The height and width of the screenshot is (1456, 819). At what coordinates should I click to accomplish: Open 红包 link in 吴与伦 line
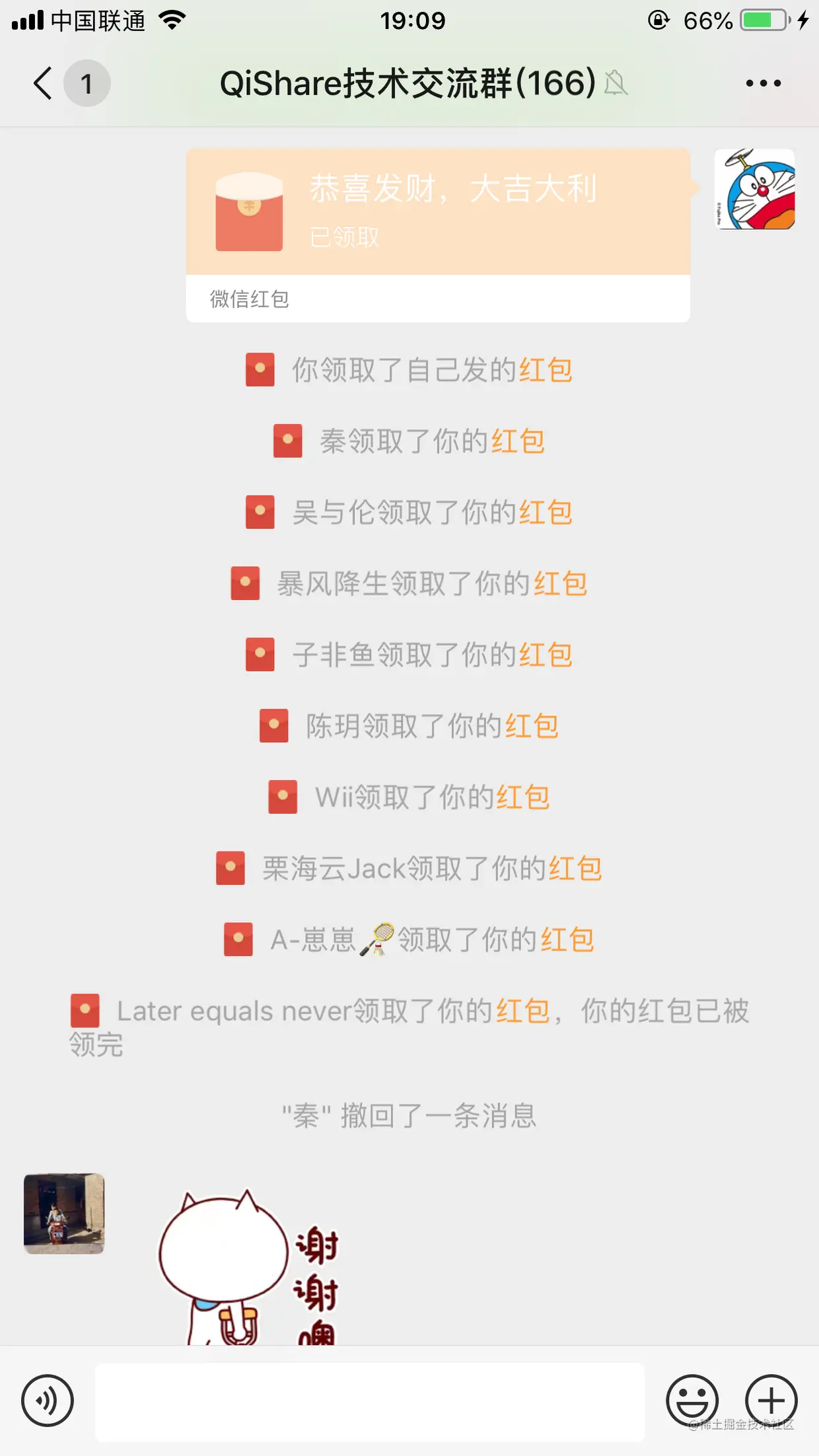[x=546, y=513]
